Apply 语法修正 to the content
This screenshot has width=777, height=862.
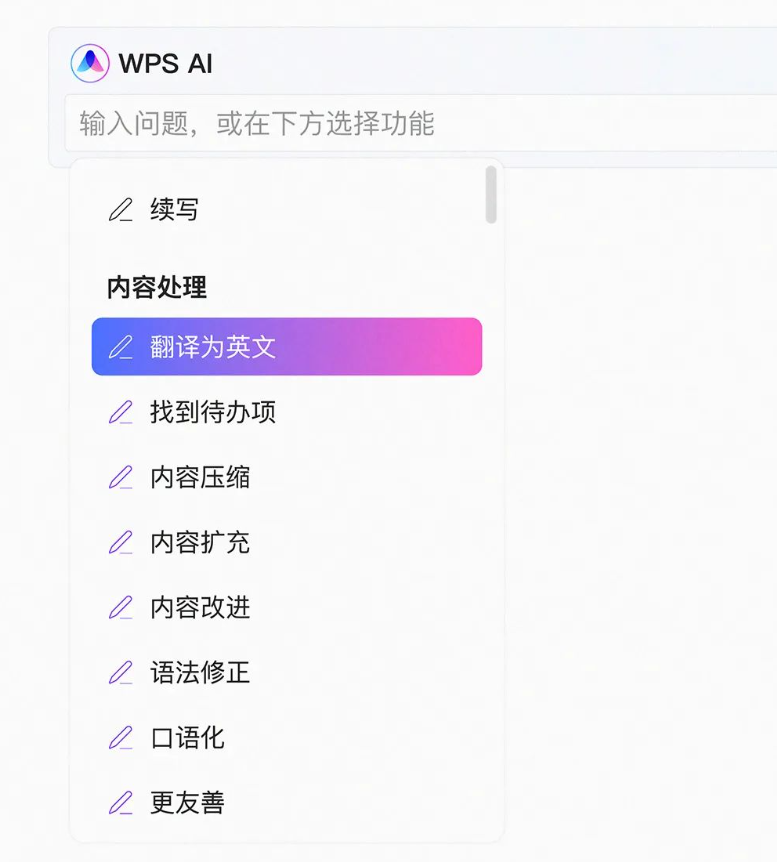click(x=200, y=672)
